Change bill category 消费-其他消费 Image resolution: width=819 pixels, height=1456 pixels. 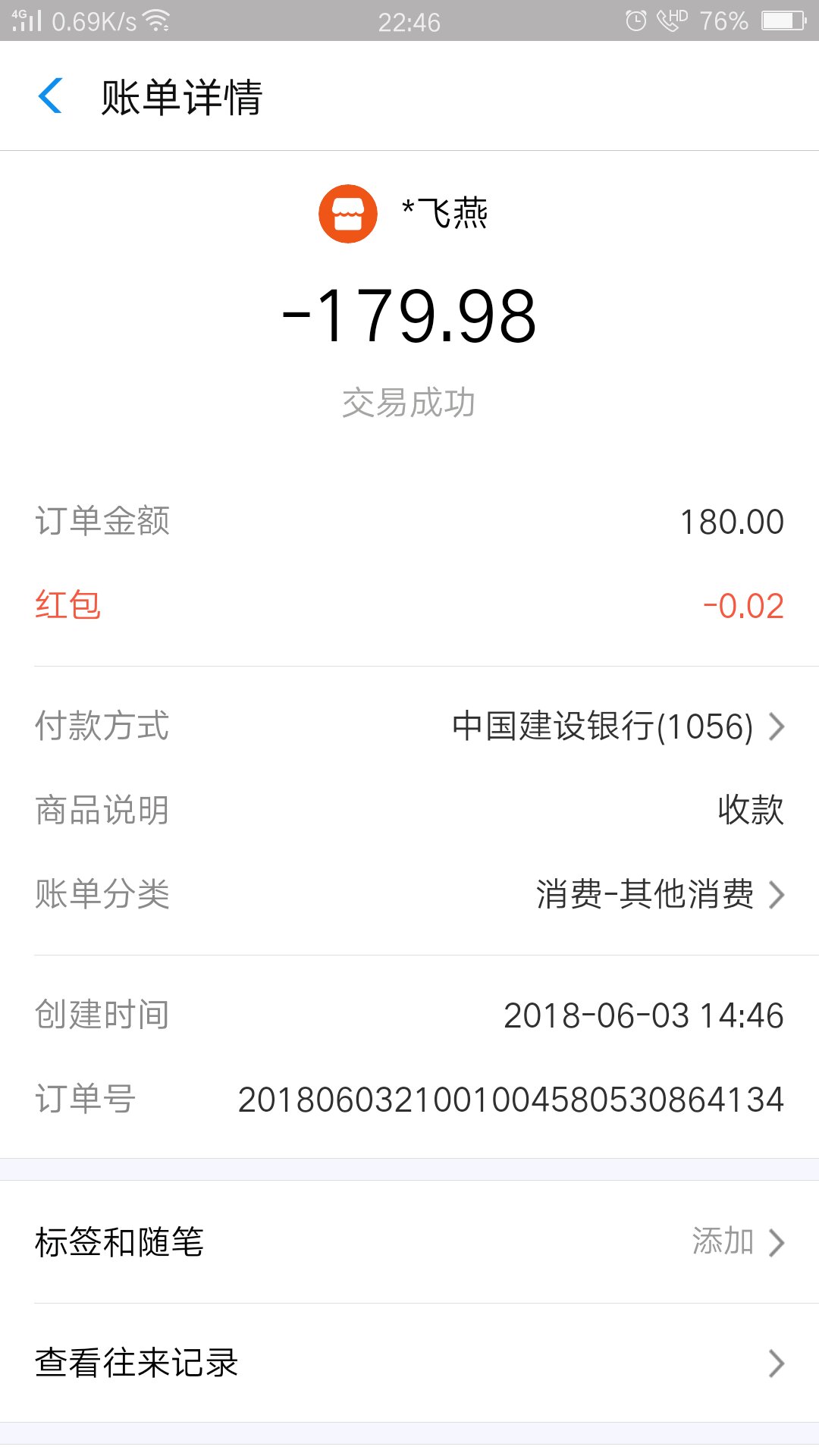(658, 895)
